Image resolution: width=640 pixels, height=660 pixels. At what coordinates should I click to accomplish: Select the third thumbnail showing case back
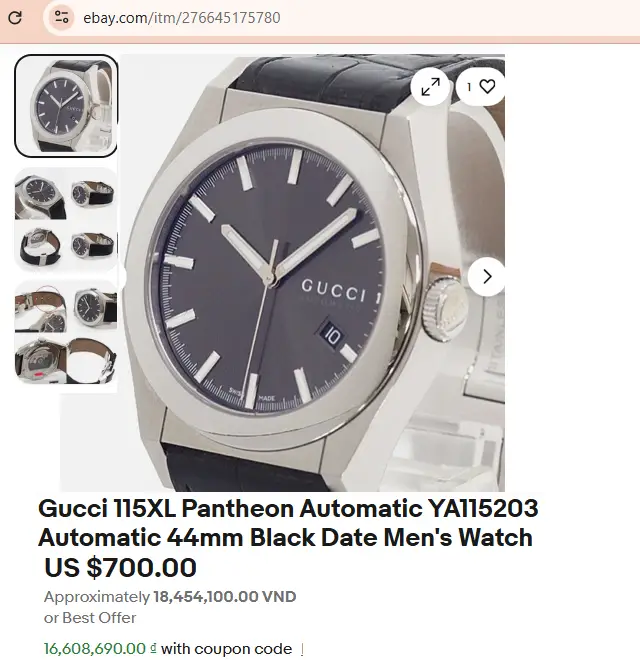point(66,333)
